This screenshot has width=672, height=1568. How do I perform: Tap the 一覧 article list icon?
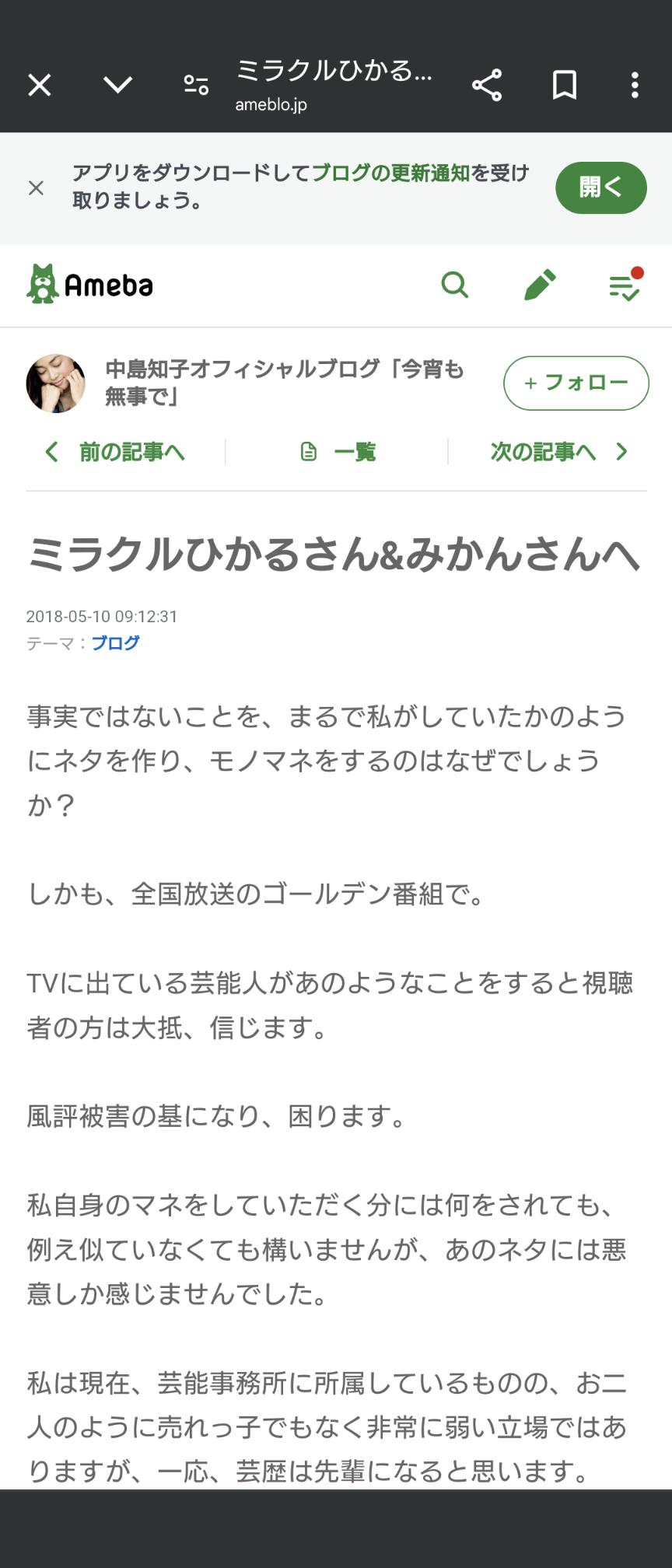(x=310, y=451)
